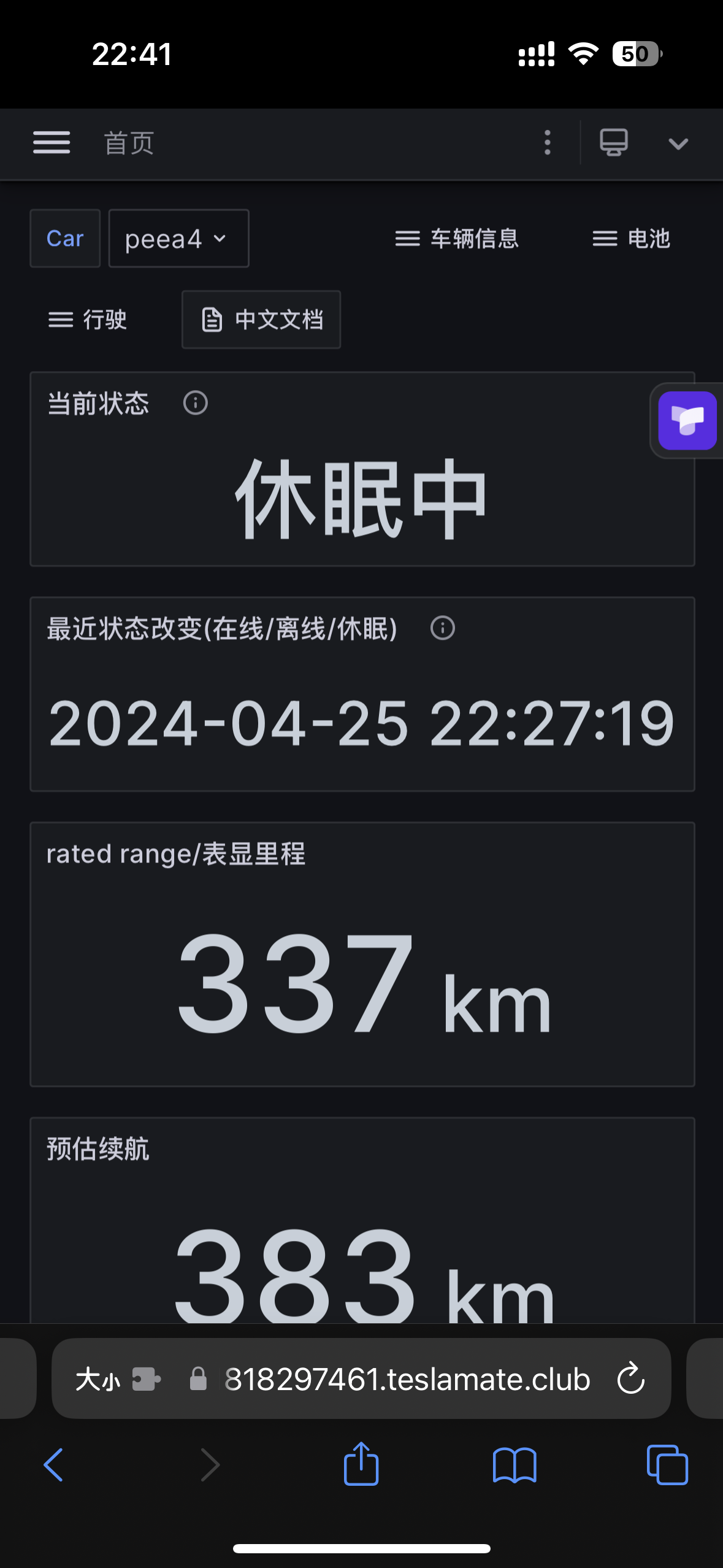
Task: Open the tabs overview
Action: click(667, 1465)
